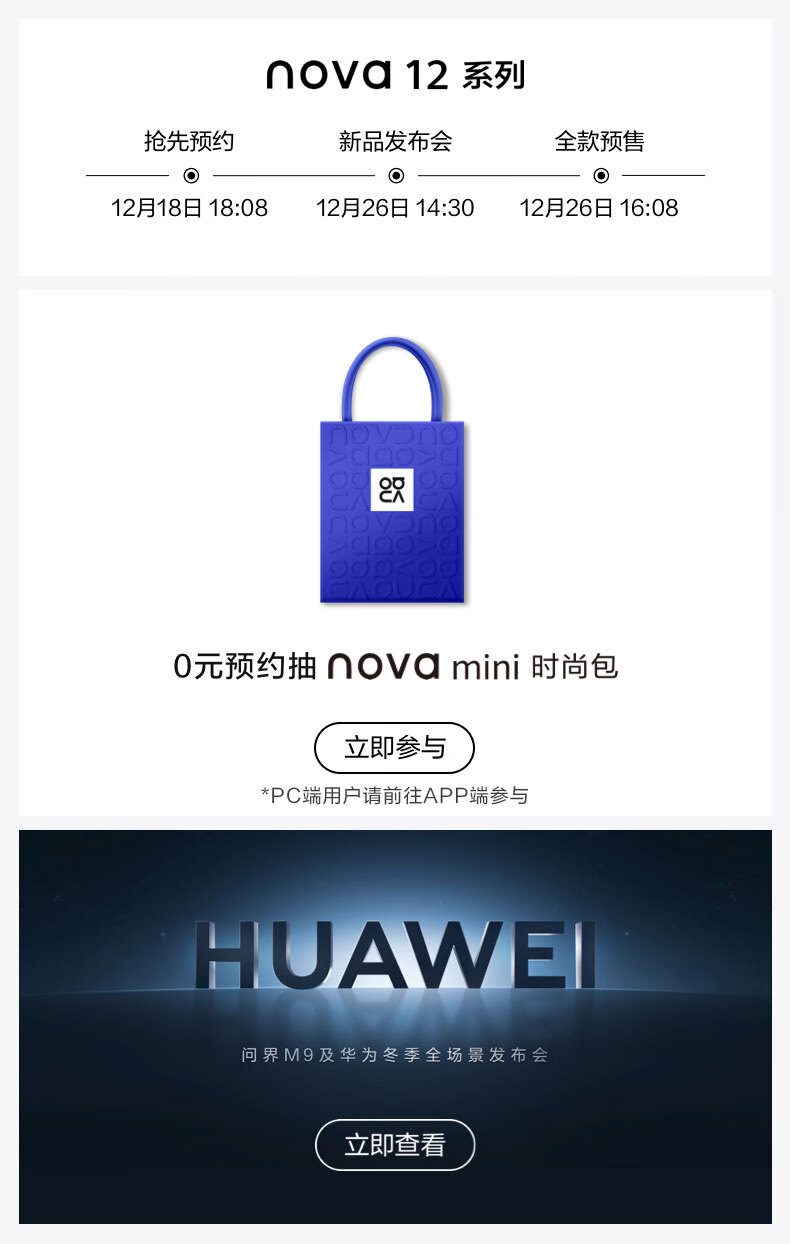Select the 抢先预约 milestone dot
Viewport: 790px width, 1244px height.
tap(191, 176)
